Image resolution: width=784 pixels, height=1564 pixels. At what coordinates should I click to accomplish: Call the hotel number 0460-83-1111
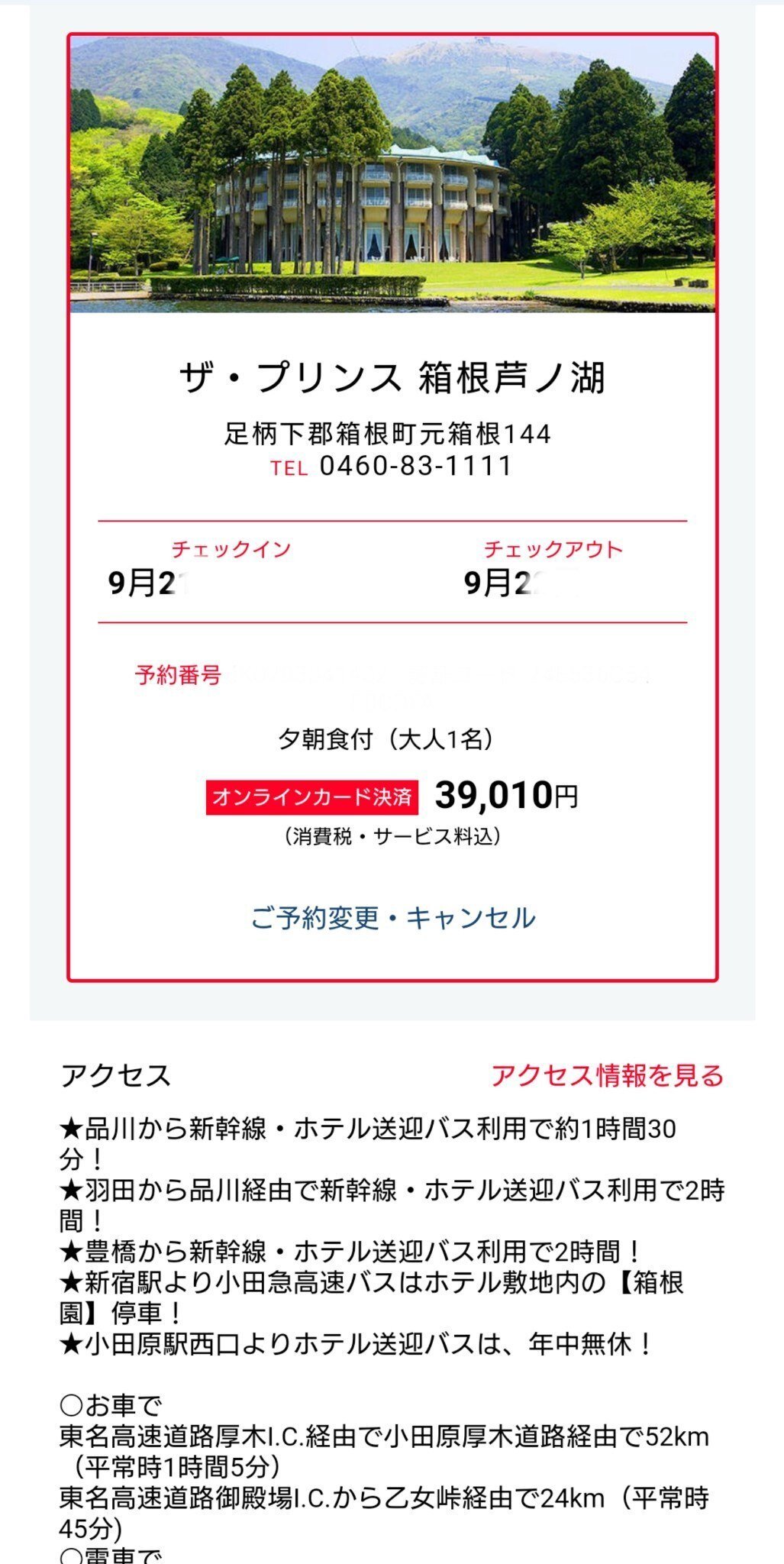click(415, 466)
